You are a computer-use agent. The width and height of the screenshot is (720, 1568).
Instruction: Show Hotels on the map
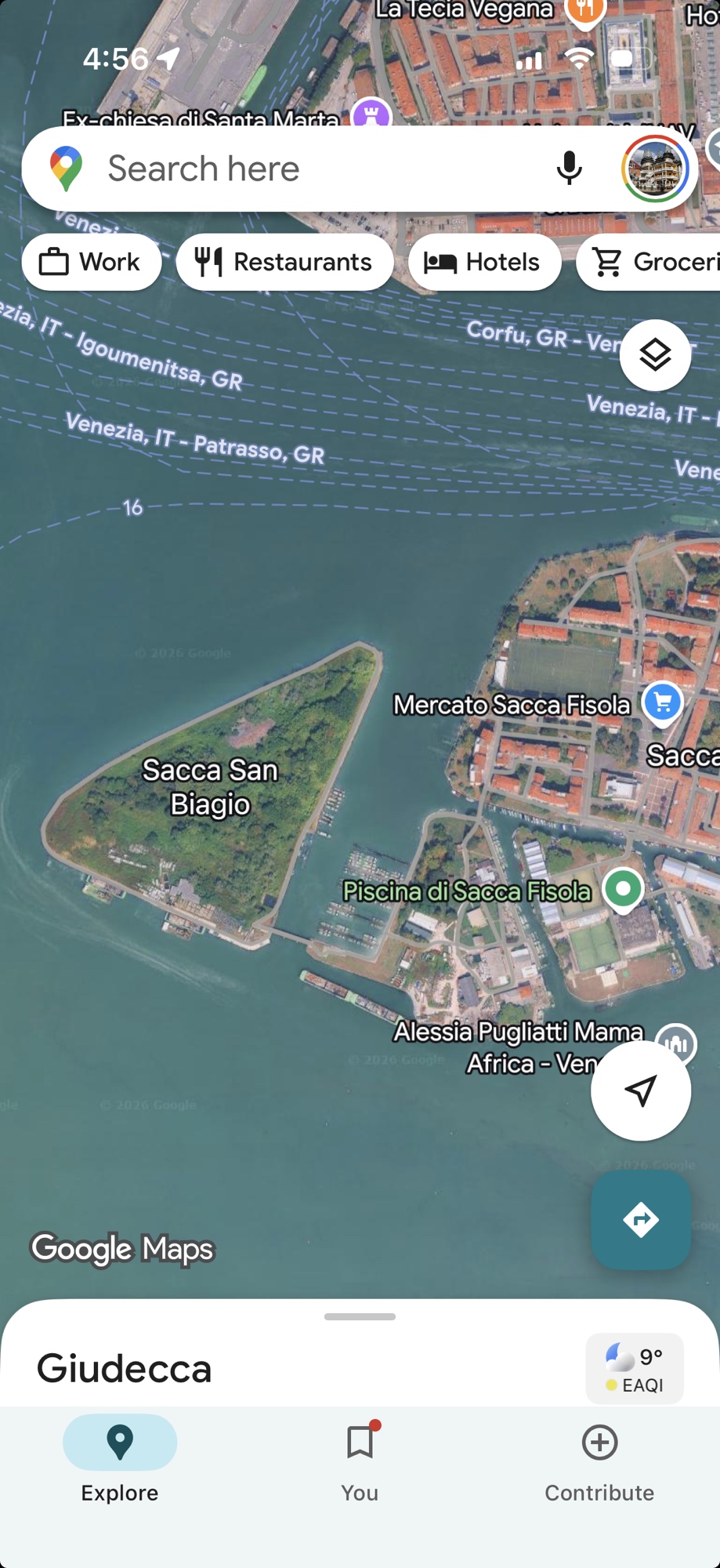point(484,262)
